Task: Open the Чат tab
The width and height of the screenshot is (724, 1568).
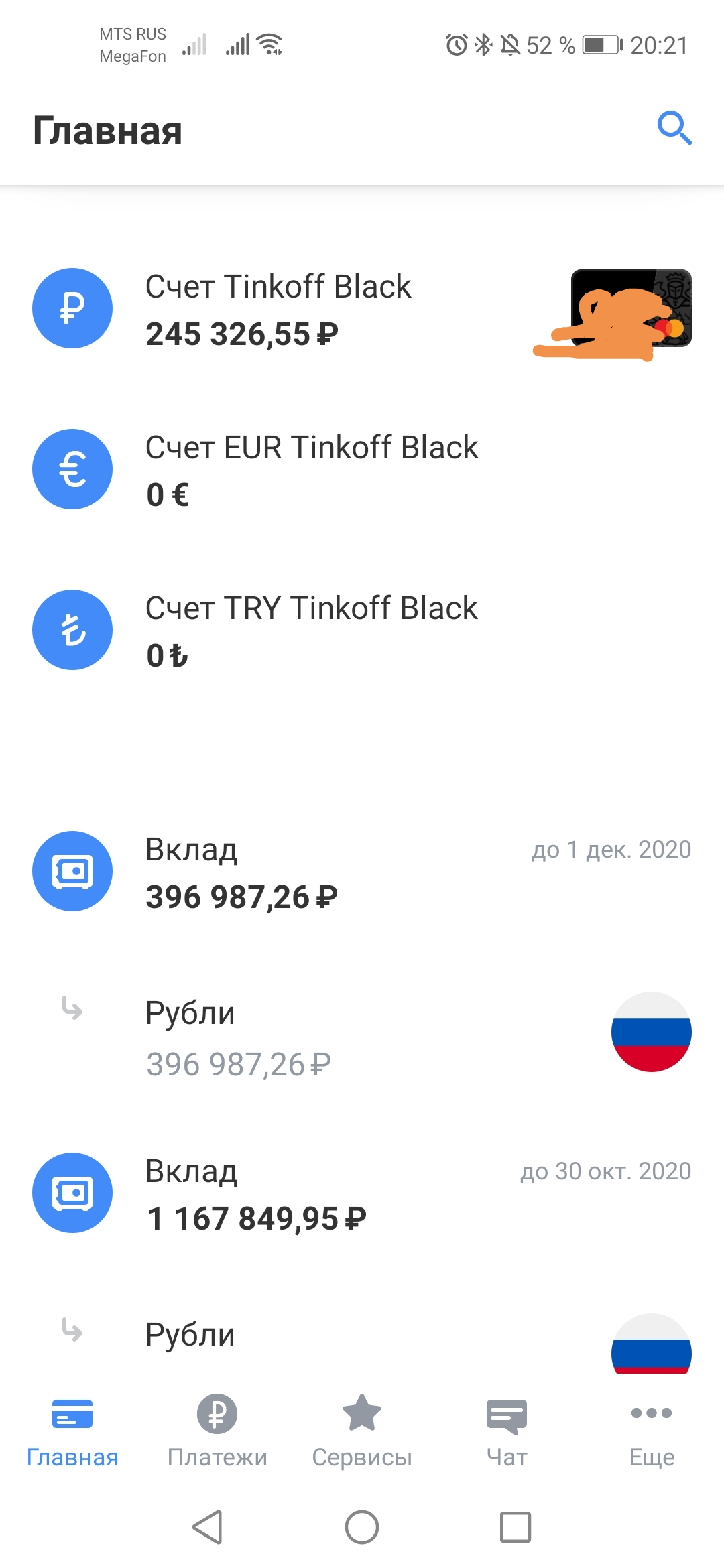Action: [507, 1431]
